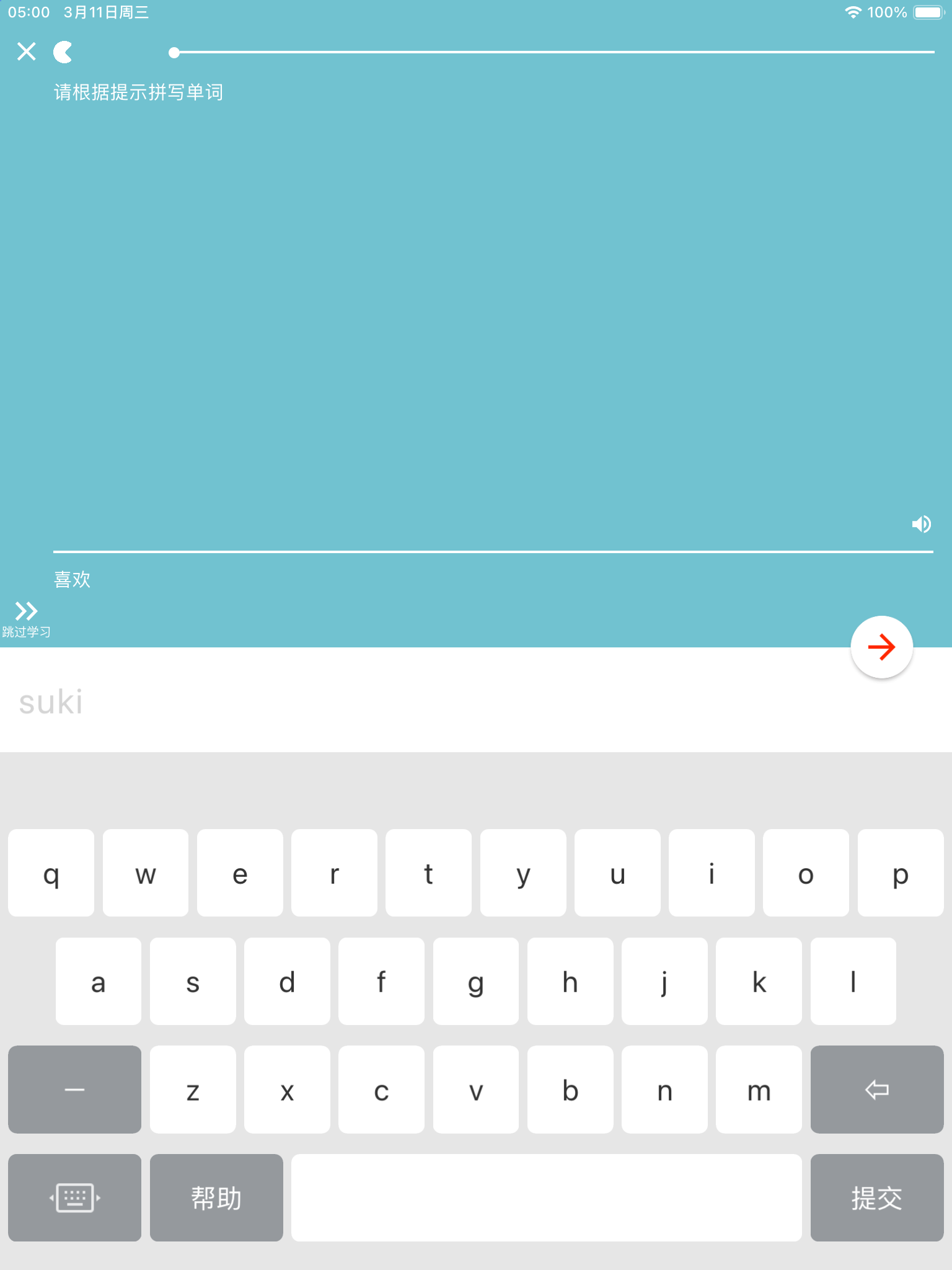This screenshot has height=1270, width=952.
Task: Type the letter k key
Action: tap(759, 982)
